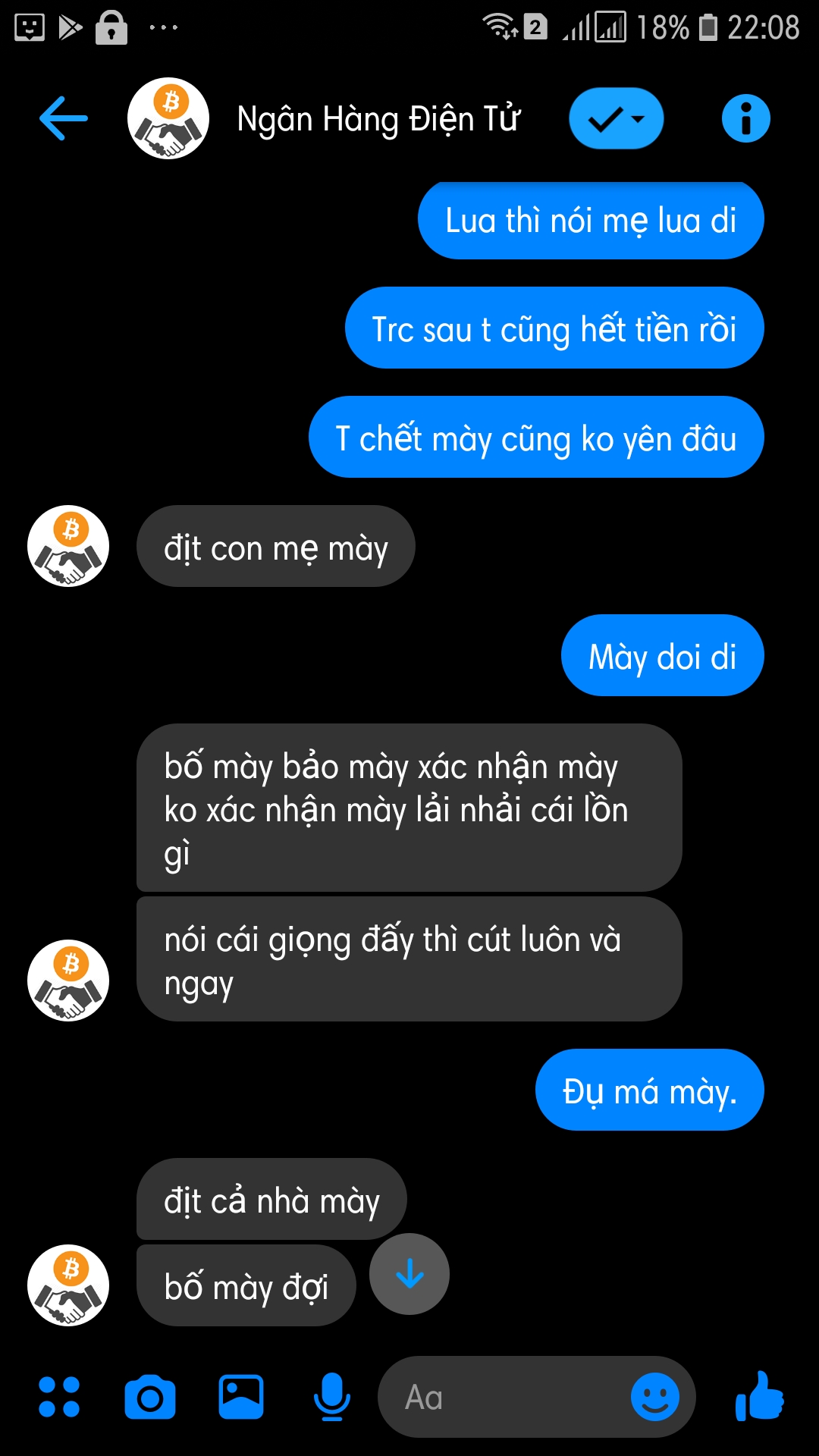Open the checkmark dropdown in header
Image resolution: width=819 pixels, height=1456 pixels.
coord(616,119)
